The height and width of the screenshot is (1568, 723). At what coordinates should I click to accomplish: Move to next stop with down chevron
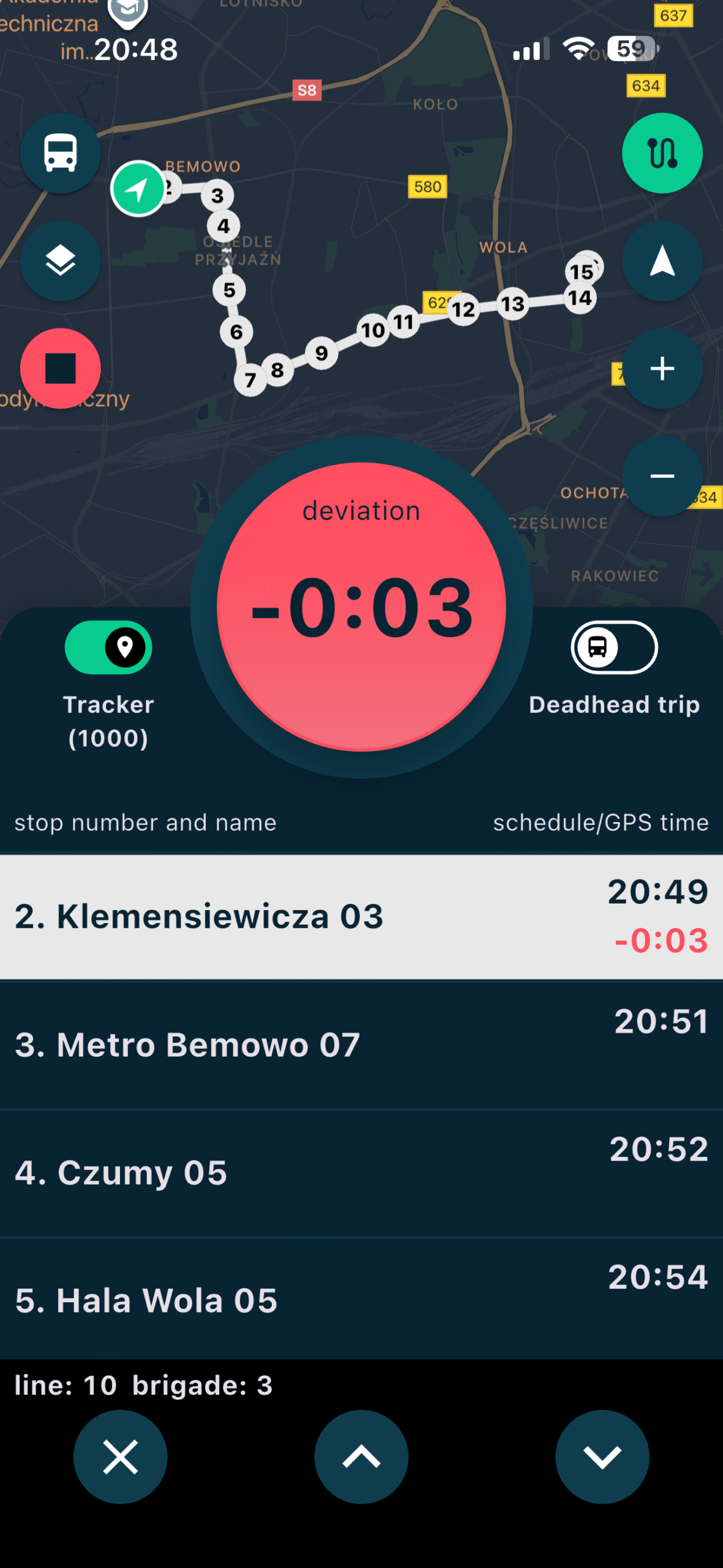(x=602, y=1457)
